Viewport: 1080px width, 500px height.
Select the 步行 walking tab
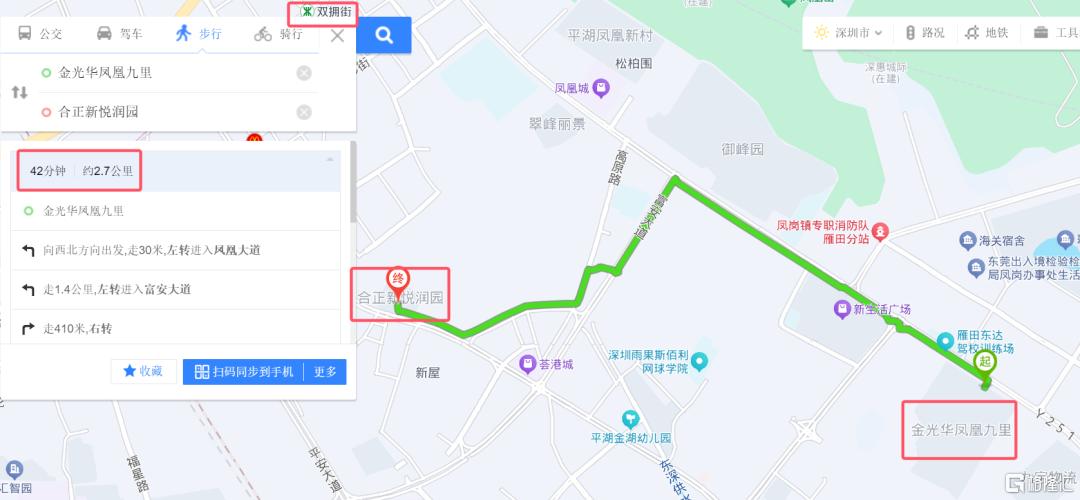[x=198, y=34]
